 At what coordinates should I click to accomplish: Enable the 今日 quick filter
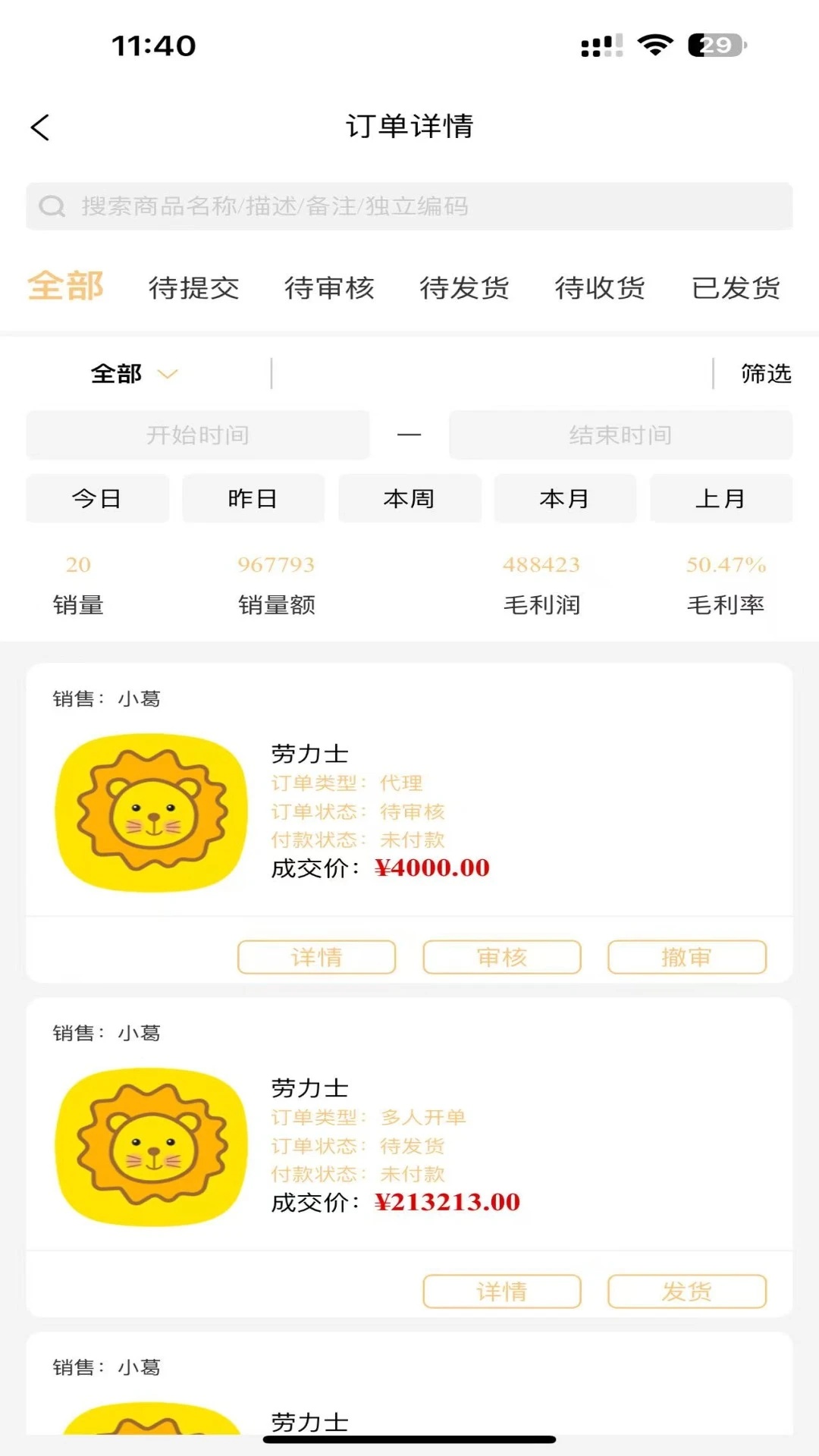(97, 498)
